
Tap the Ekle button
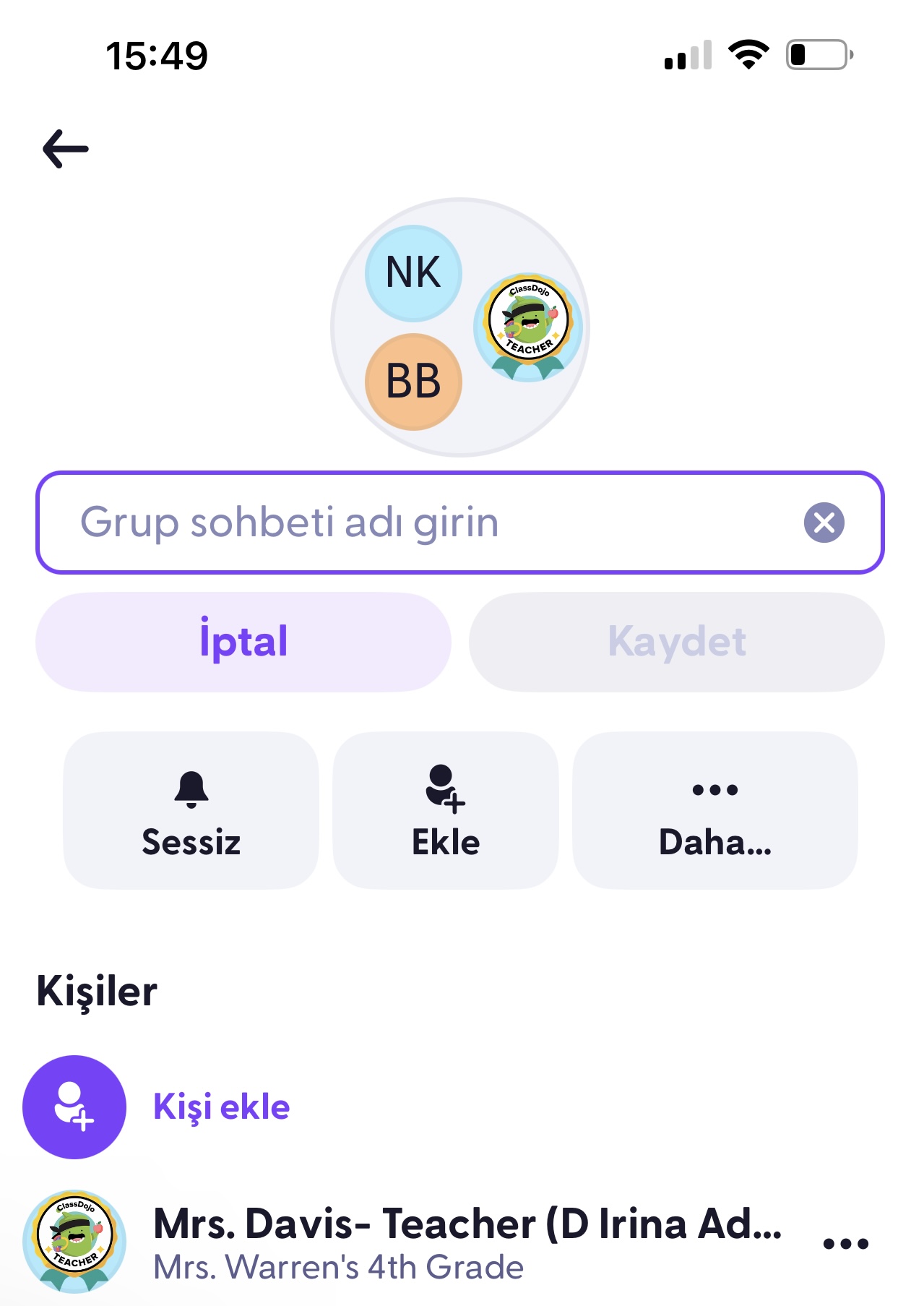coord(445,810)
